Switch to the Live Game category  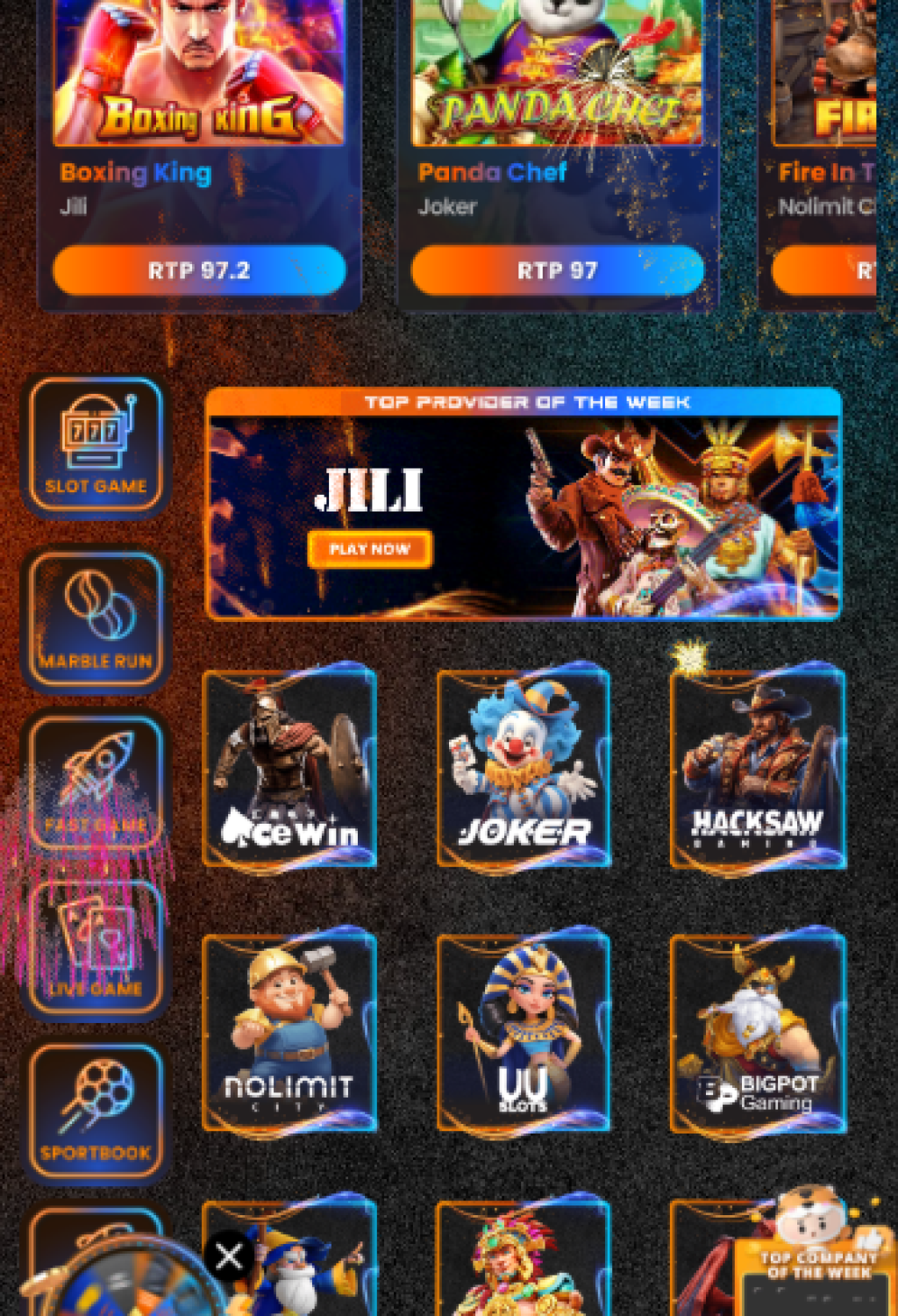(96, 949)
